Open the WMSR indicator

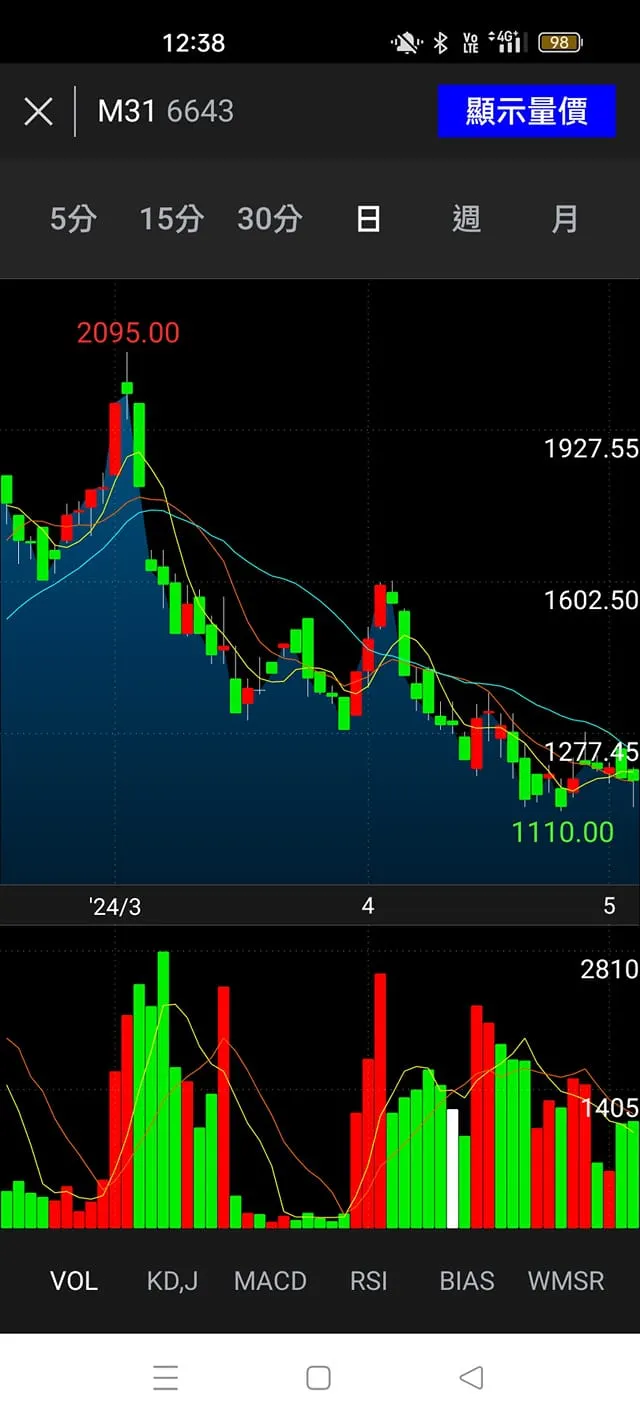(x=566, y=1281)
